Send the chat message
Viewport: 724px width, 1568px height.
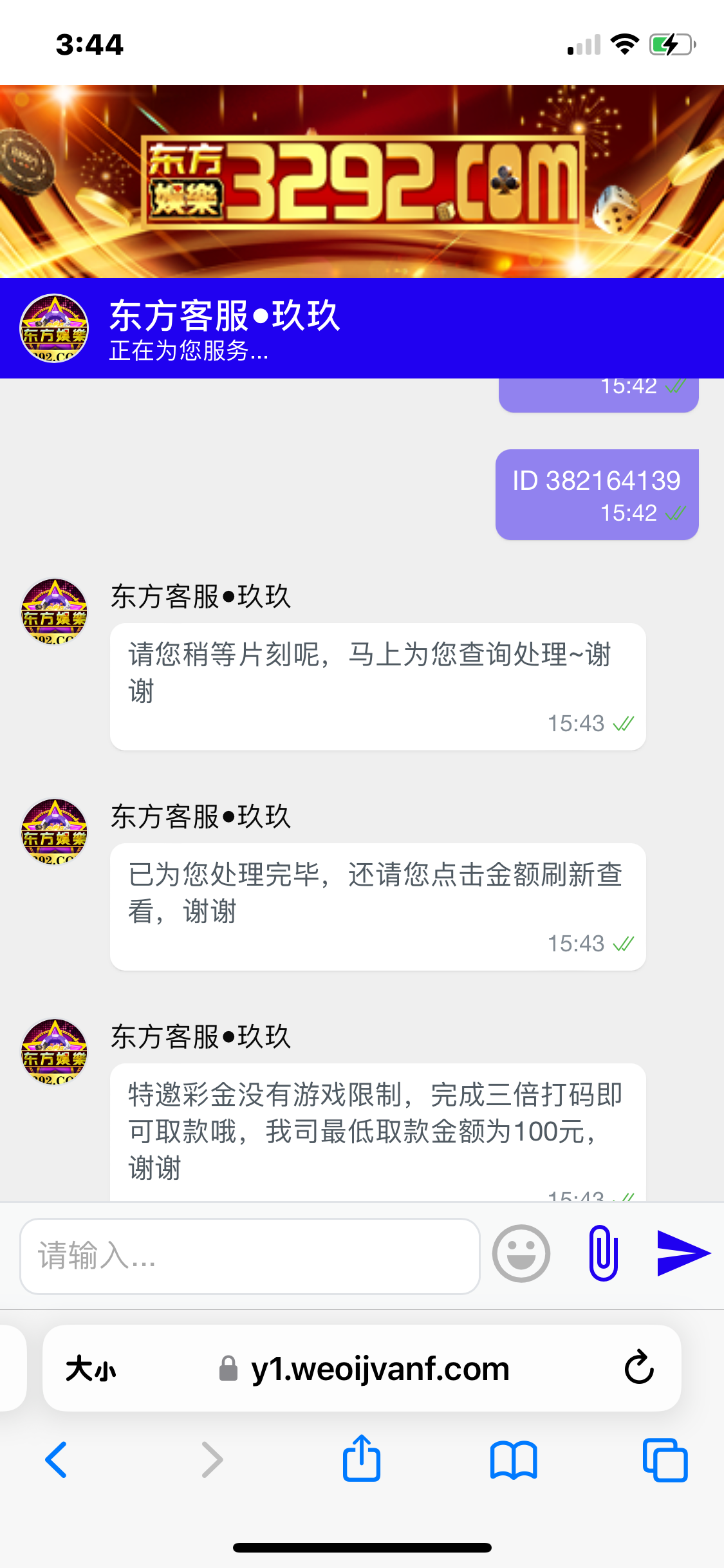coord(683,1253)
